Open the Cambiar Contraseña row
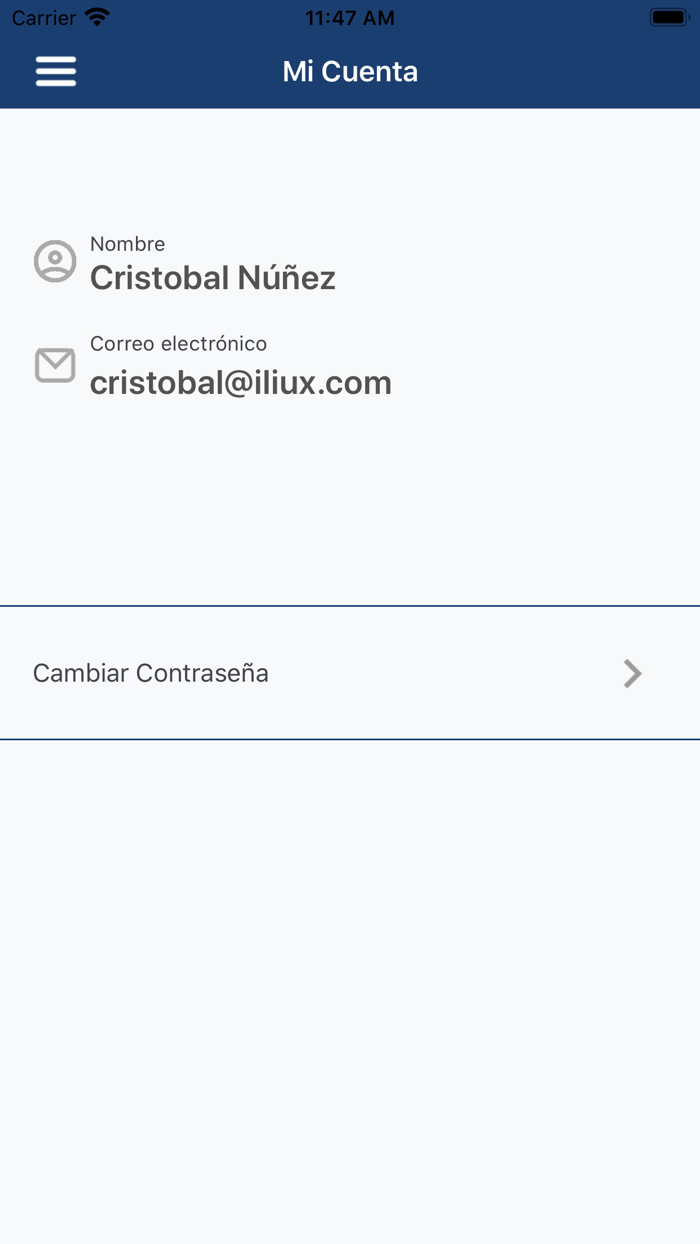The width and height of the screenshot is (700, 1244). [x=349, y=673]
